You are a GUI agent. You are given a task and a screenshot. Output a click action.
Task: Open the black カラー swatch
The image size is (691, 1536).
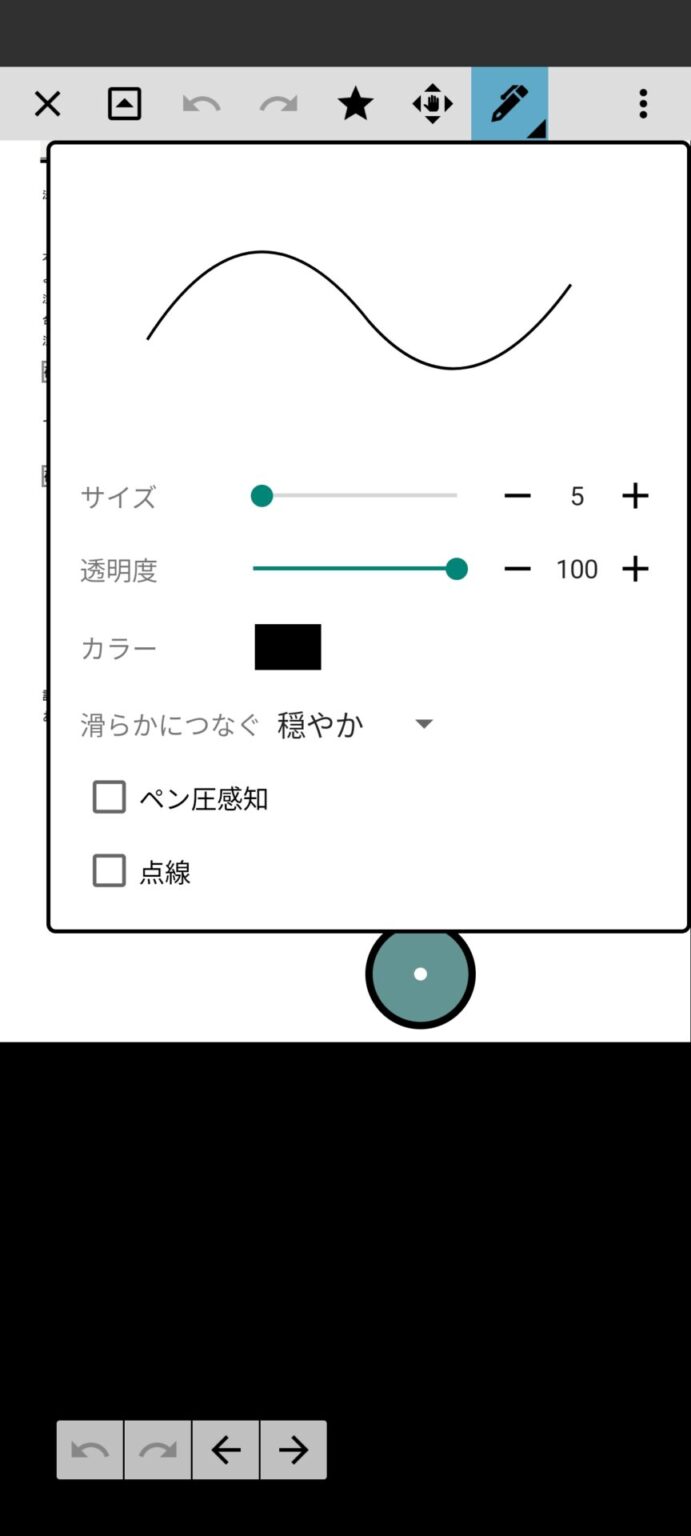[x=288, y=647]
